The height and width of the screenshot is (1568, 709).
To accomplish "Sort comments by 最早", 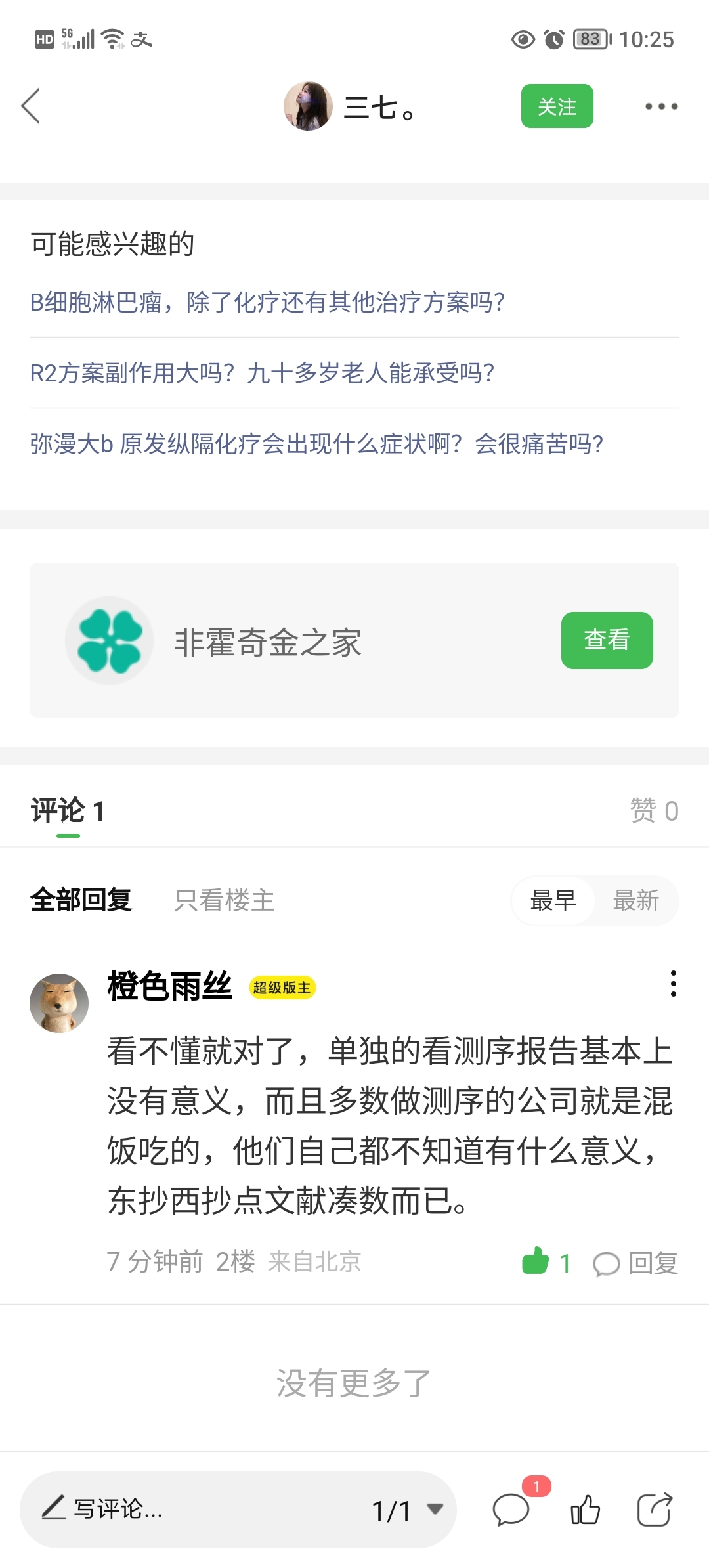I will click(553, 900).
